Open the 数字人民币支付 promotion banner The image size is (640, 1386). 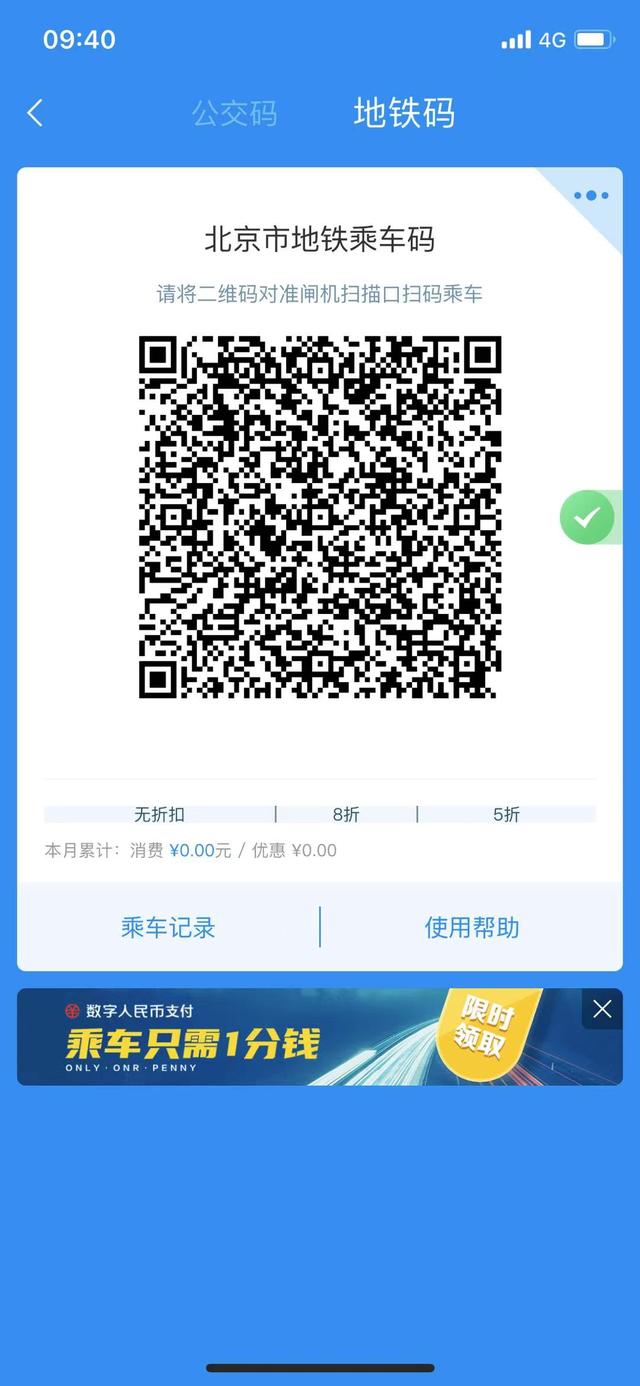(300, 1037)
